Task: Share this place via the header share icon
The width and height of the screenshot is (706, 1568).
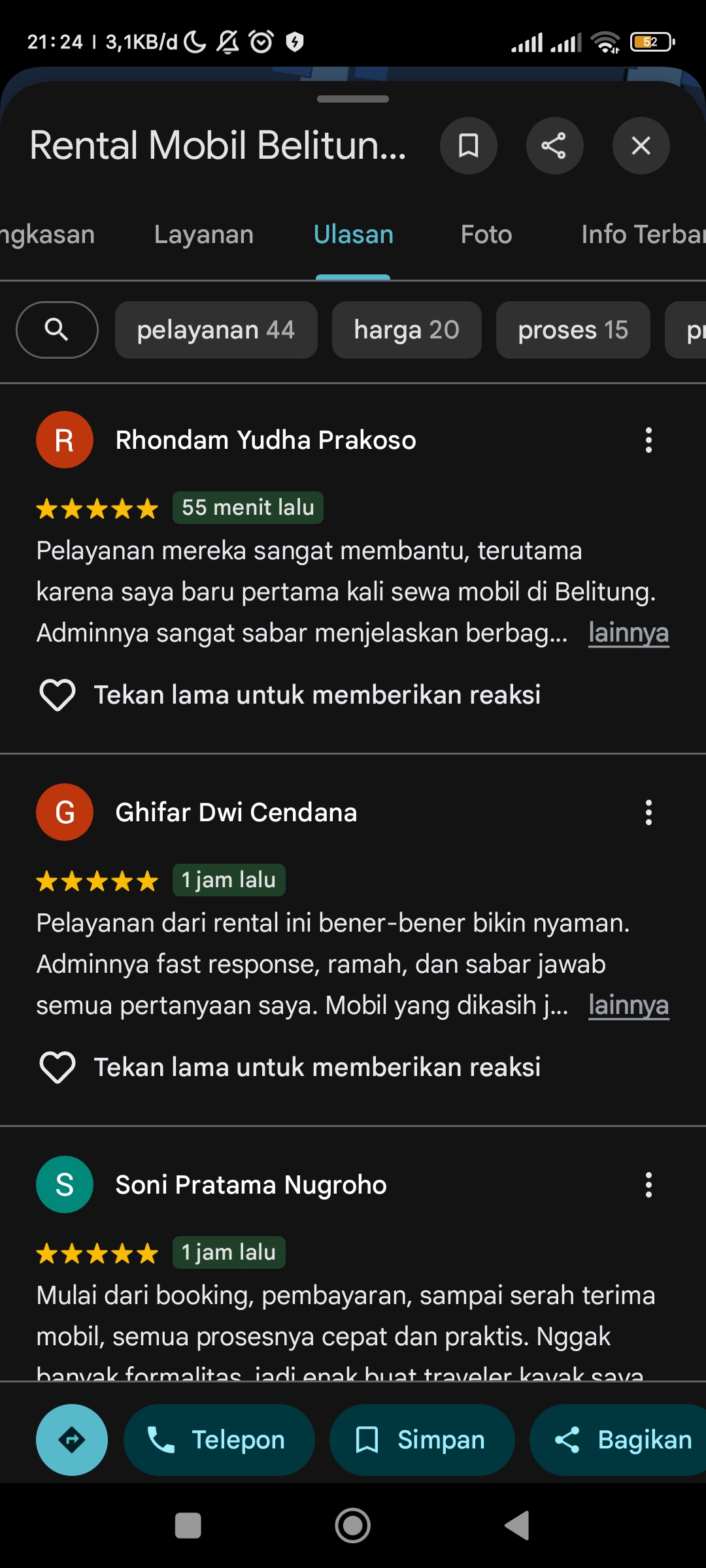Action: (x=554, y=146)
